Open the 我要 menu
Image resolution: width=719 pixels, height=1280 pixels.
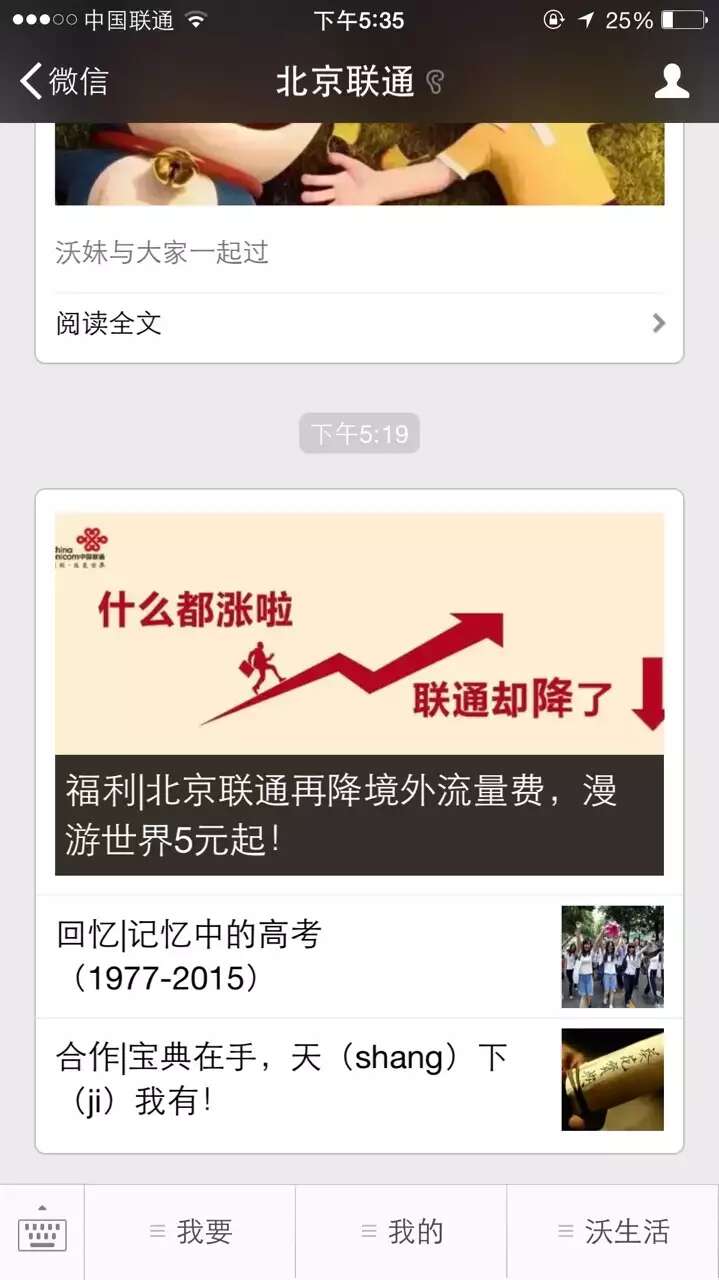point(190,1232)
